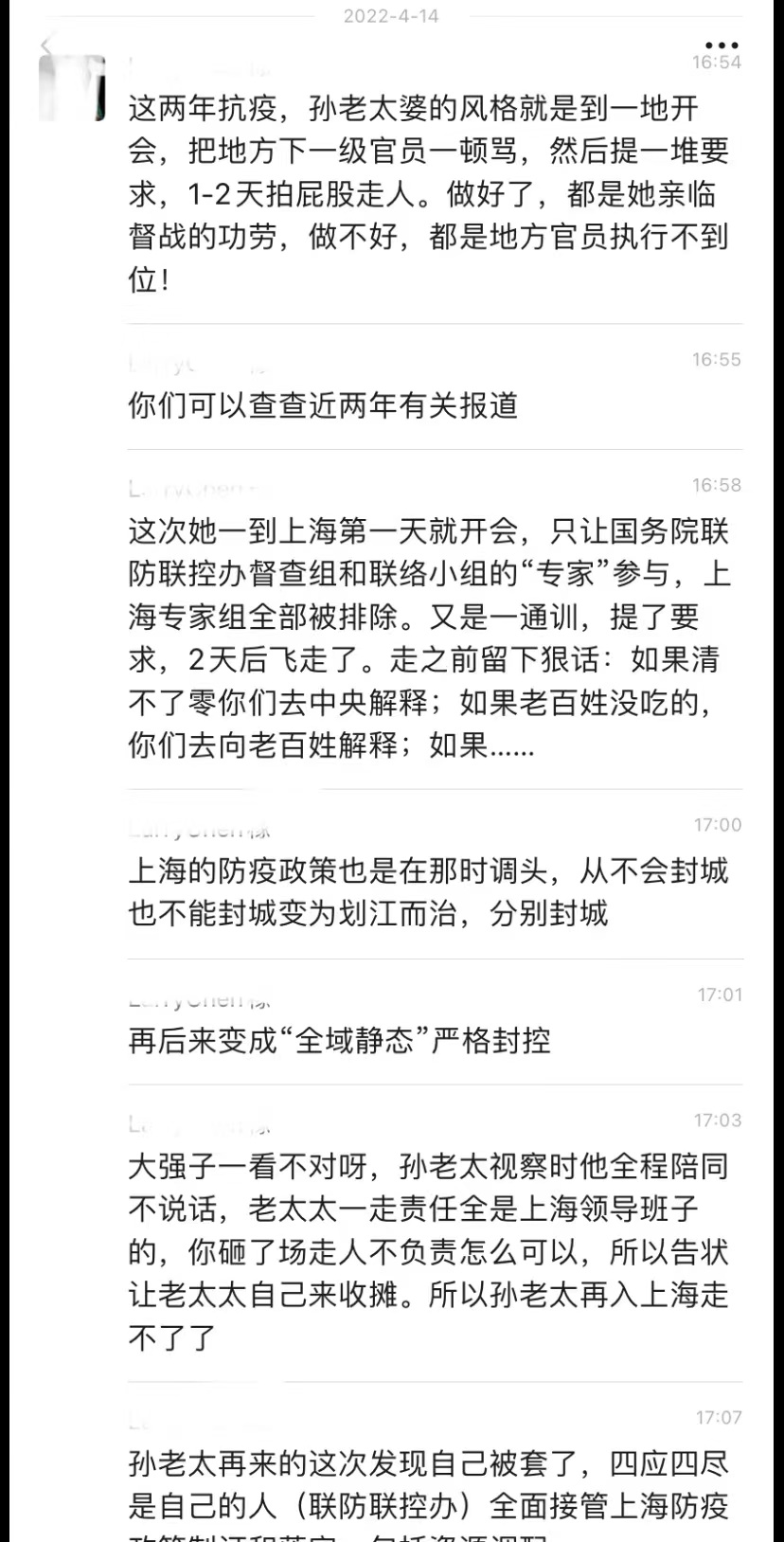Go back using the top-left arrow
784x1542 pixels.
tap(45, 45)
